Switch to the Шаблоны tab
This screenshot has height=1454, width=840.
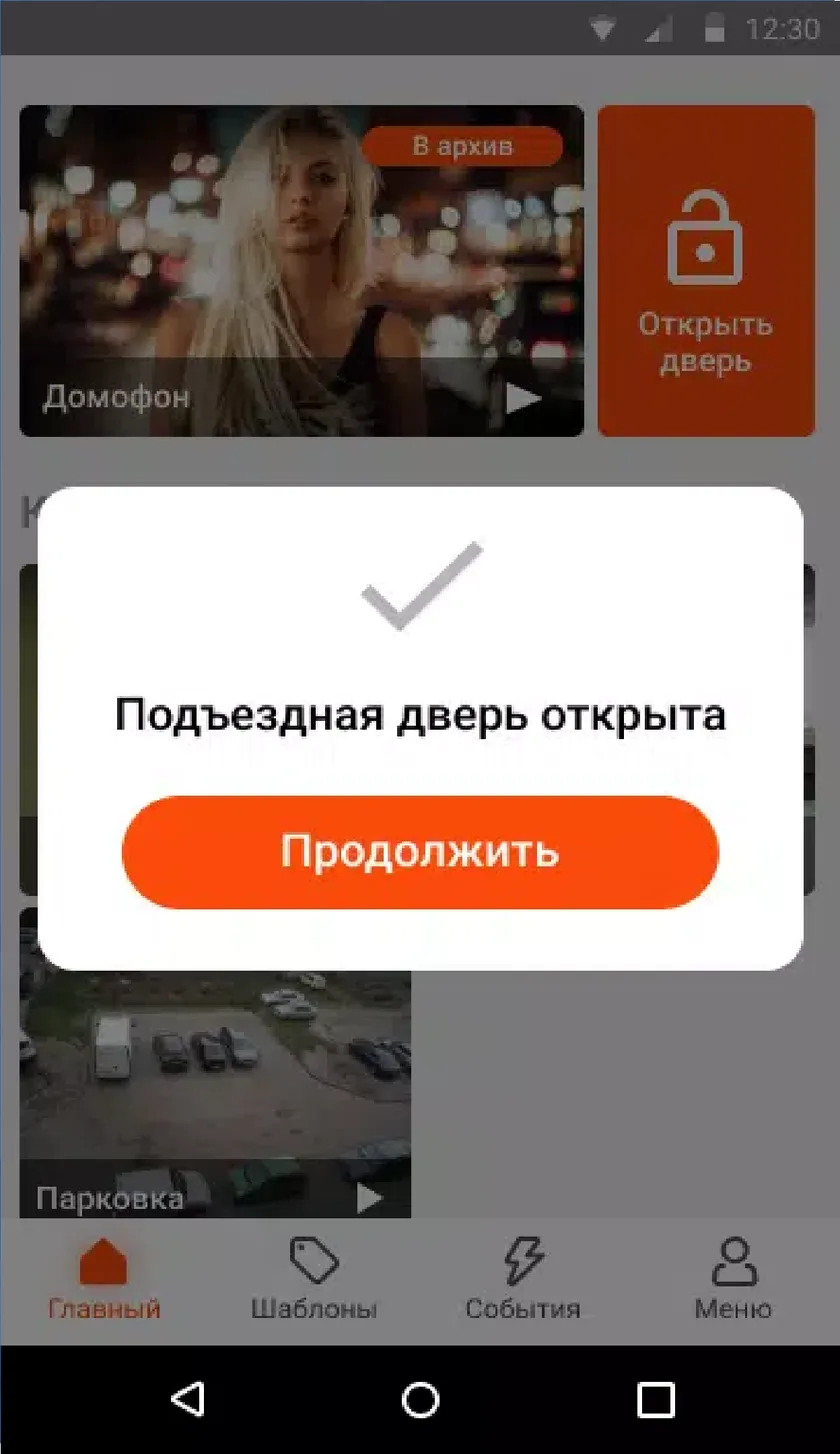314,1279
